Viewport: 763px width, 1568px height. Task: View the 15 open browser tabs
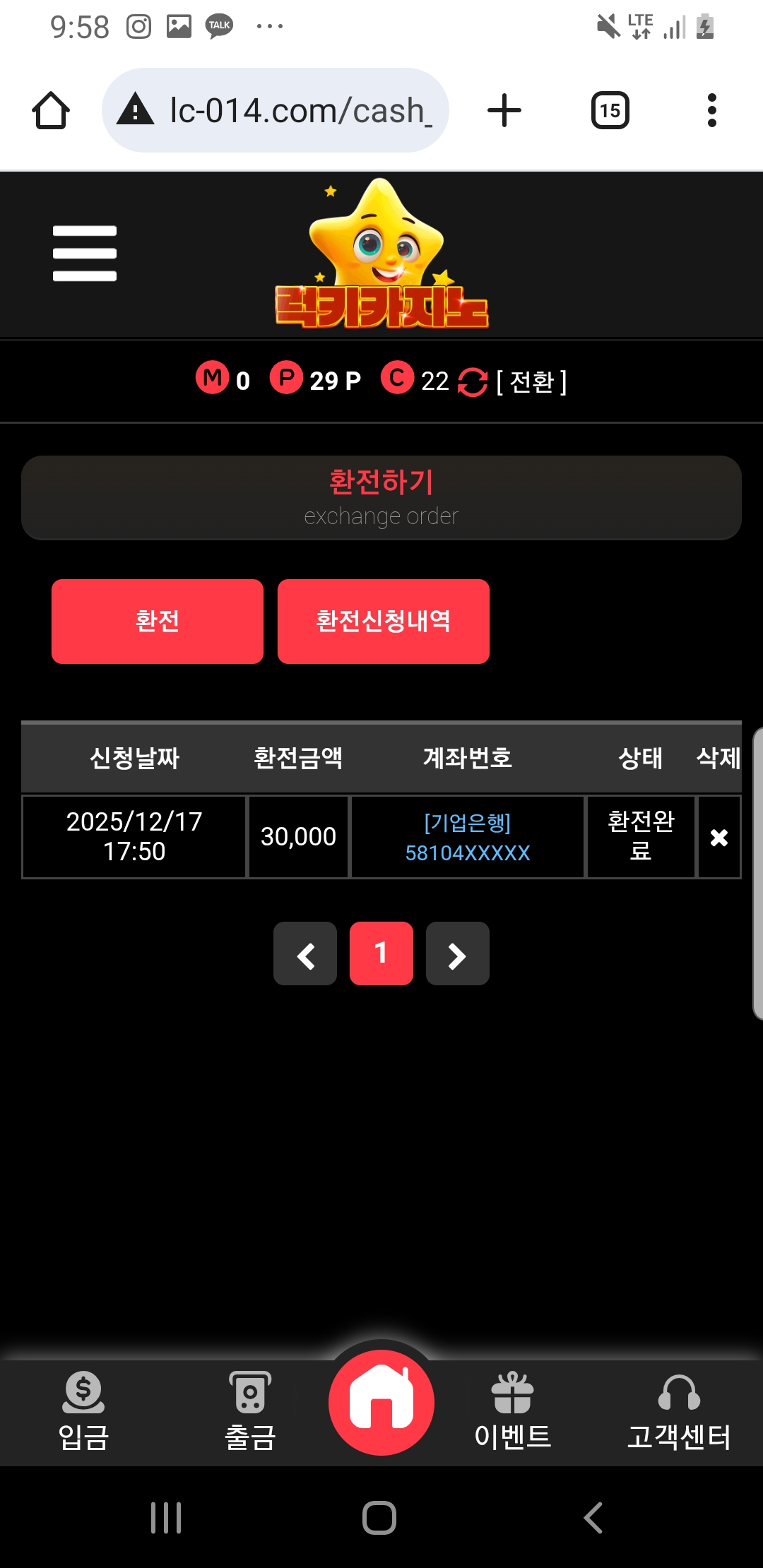click(x=610, y=111)
